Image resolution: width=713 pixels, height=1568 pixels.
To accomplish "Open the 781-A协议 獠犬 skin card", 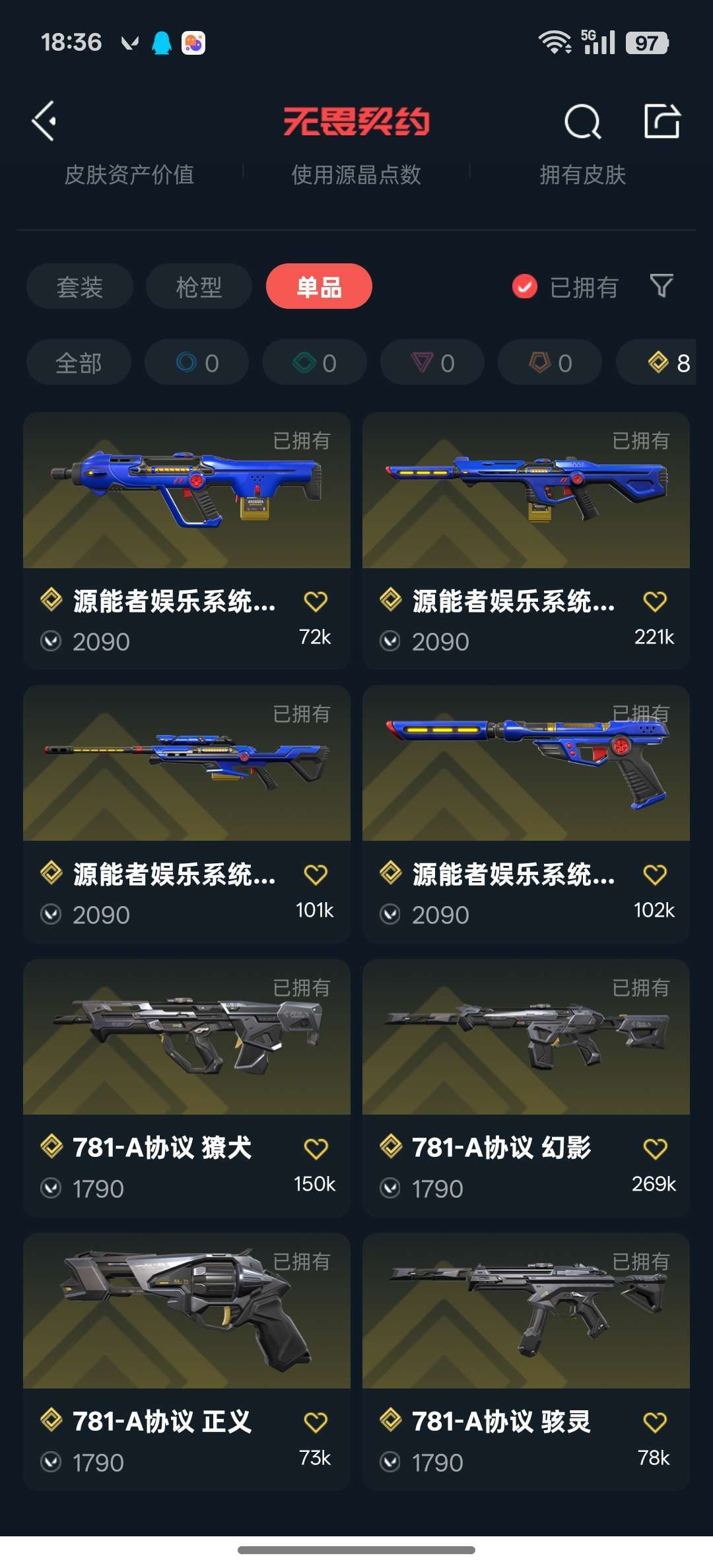I will tap(187, 1088).
